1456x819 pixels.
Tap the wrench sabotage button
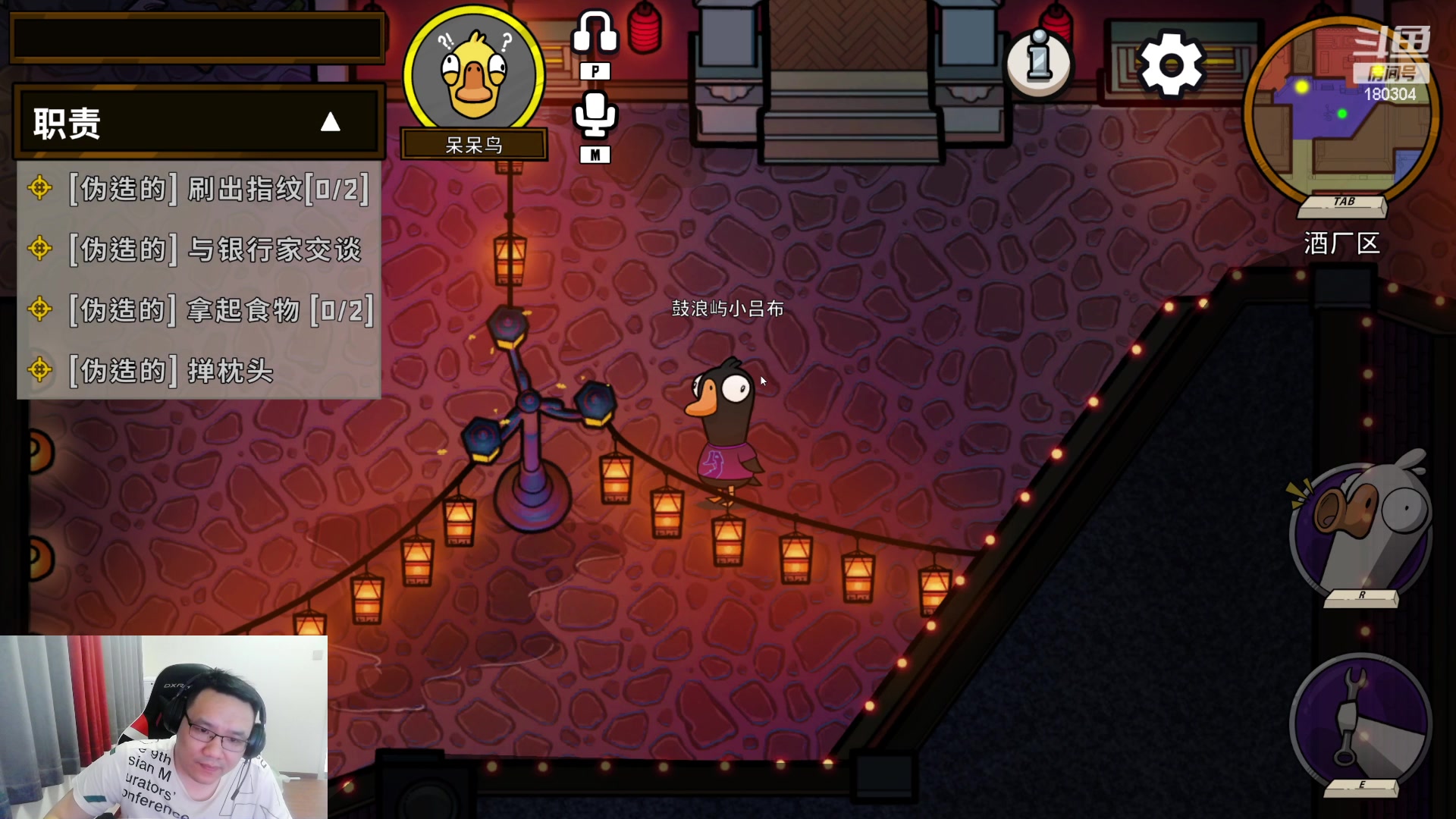[1360, 720]
